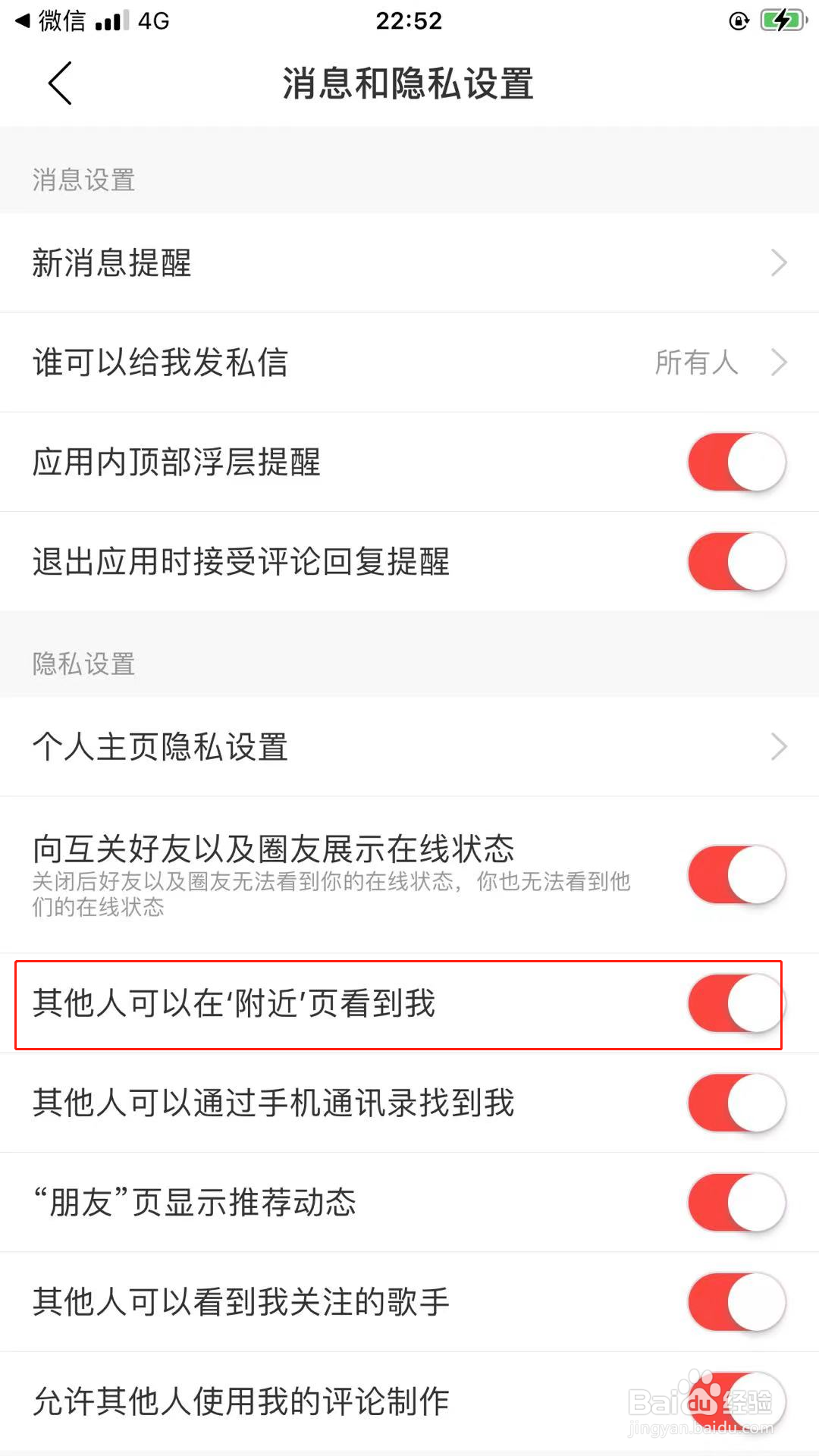Turn off 其他人可以通过手机通讯录找到我

735,1103
